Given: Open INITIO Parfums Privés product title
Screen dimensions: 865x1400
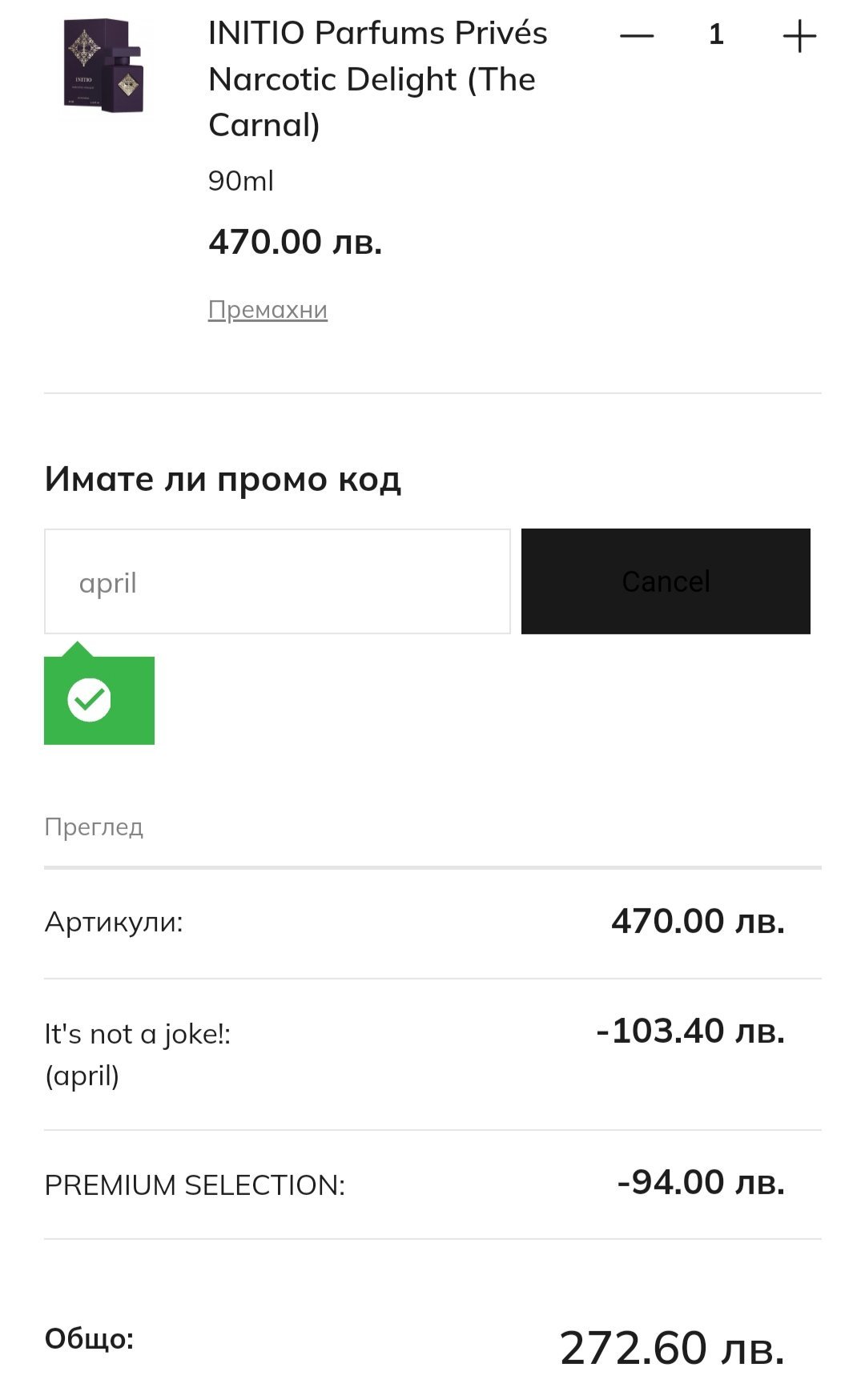Looking at the screenshot, I should (x=377, y=78).
